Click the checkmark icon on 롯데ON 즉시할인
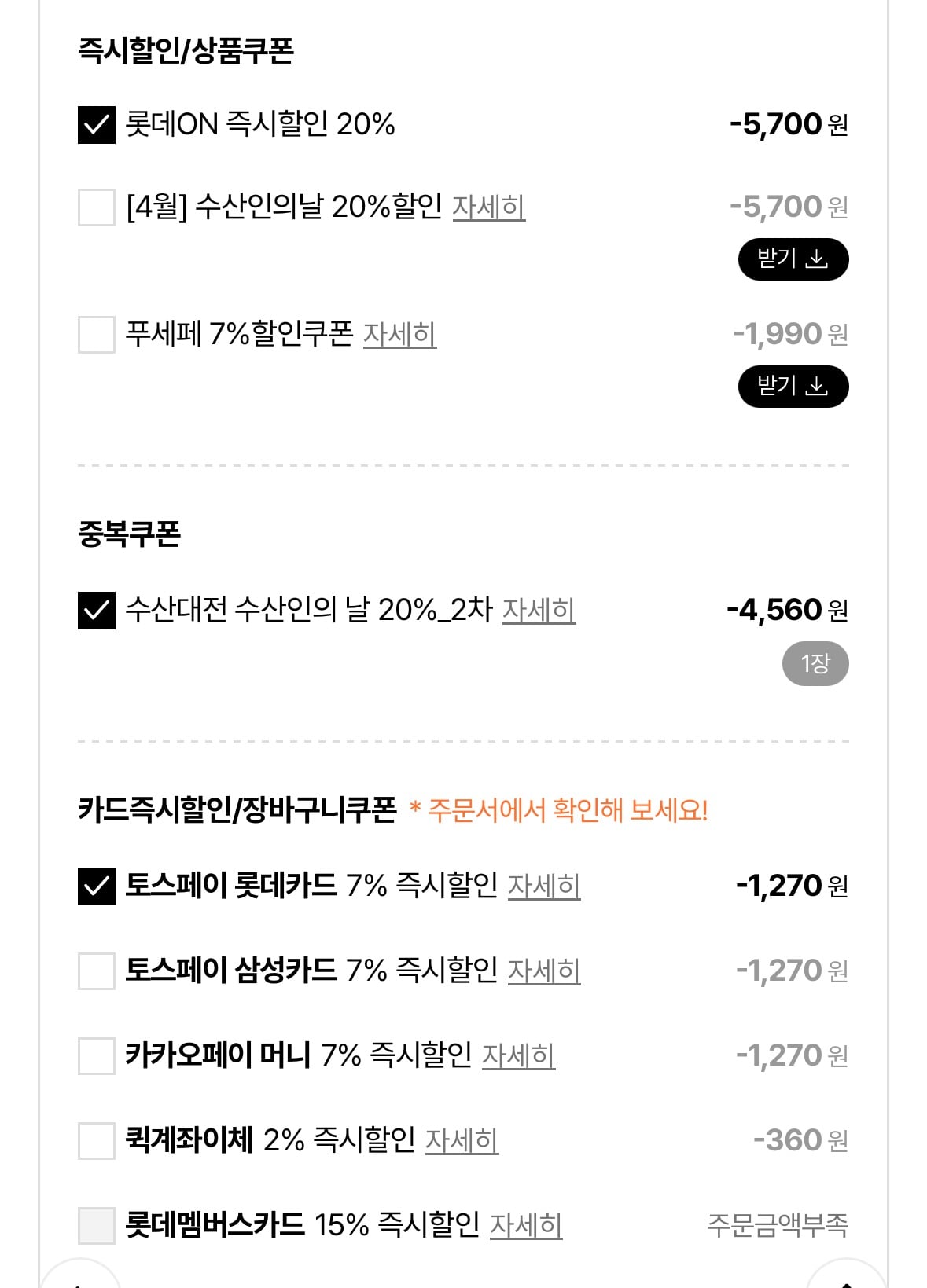This screenshot has height=1288, width=927. click(x=95, y=124)
